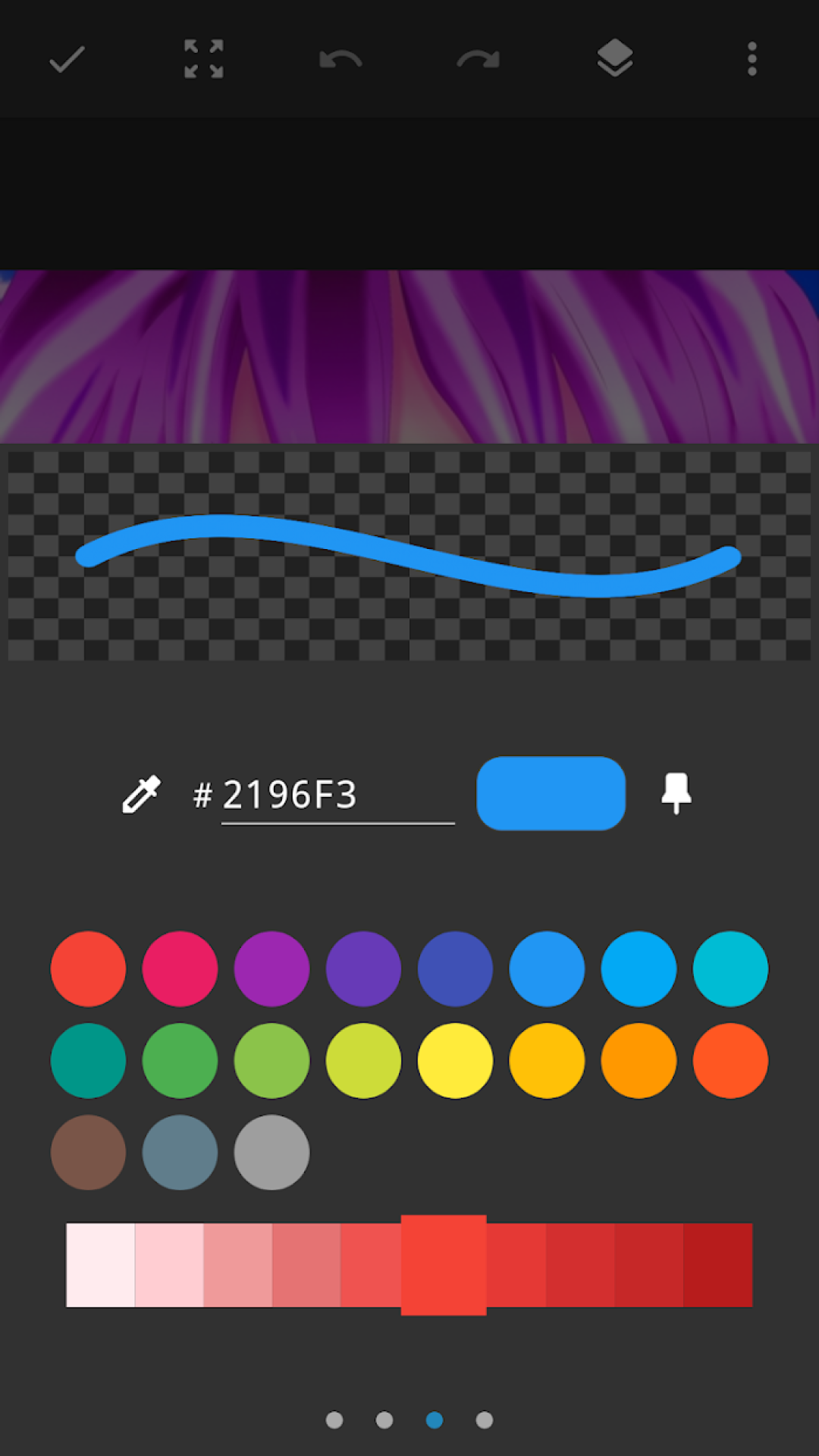
Task: Tap the blue current color preview
Action: point(551,793)
